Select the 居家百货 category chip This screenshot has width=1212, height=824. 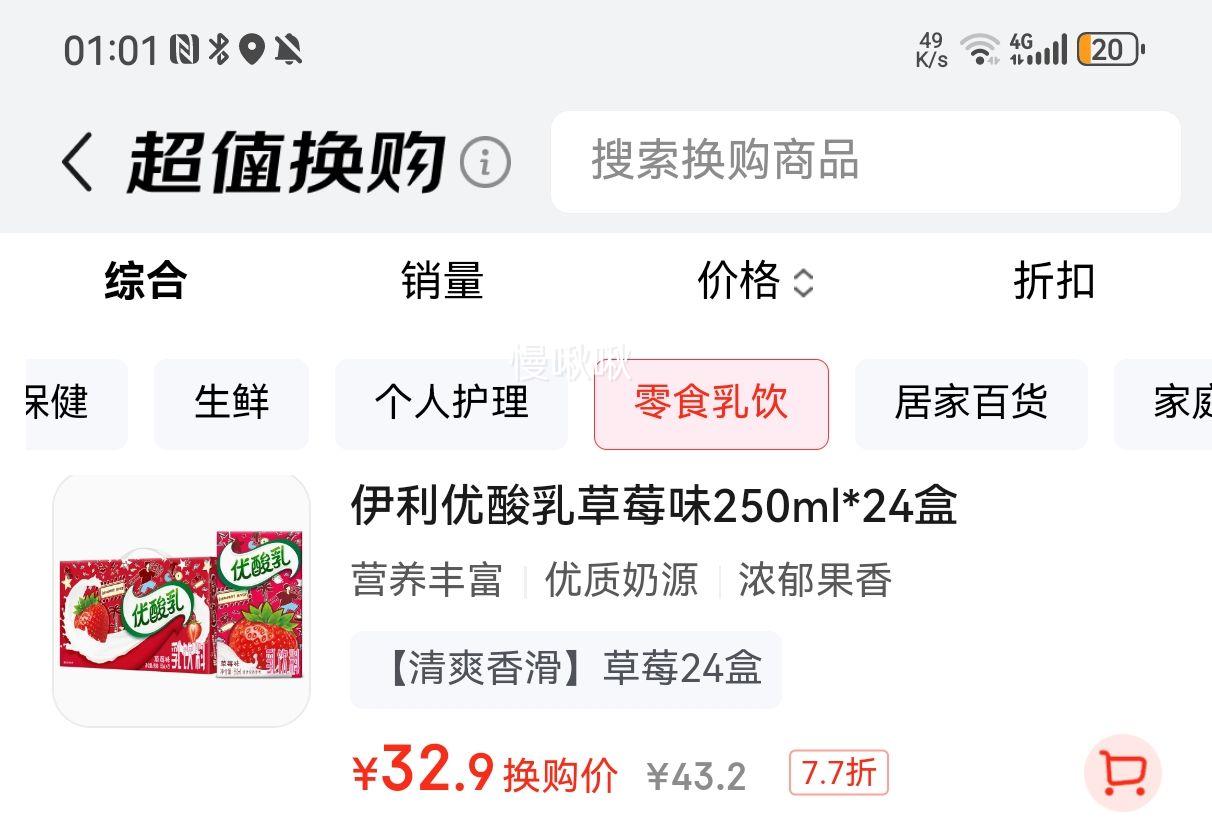pyautogui.click(x=970, y=403)
